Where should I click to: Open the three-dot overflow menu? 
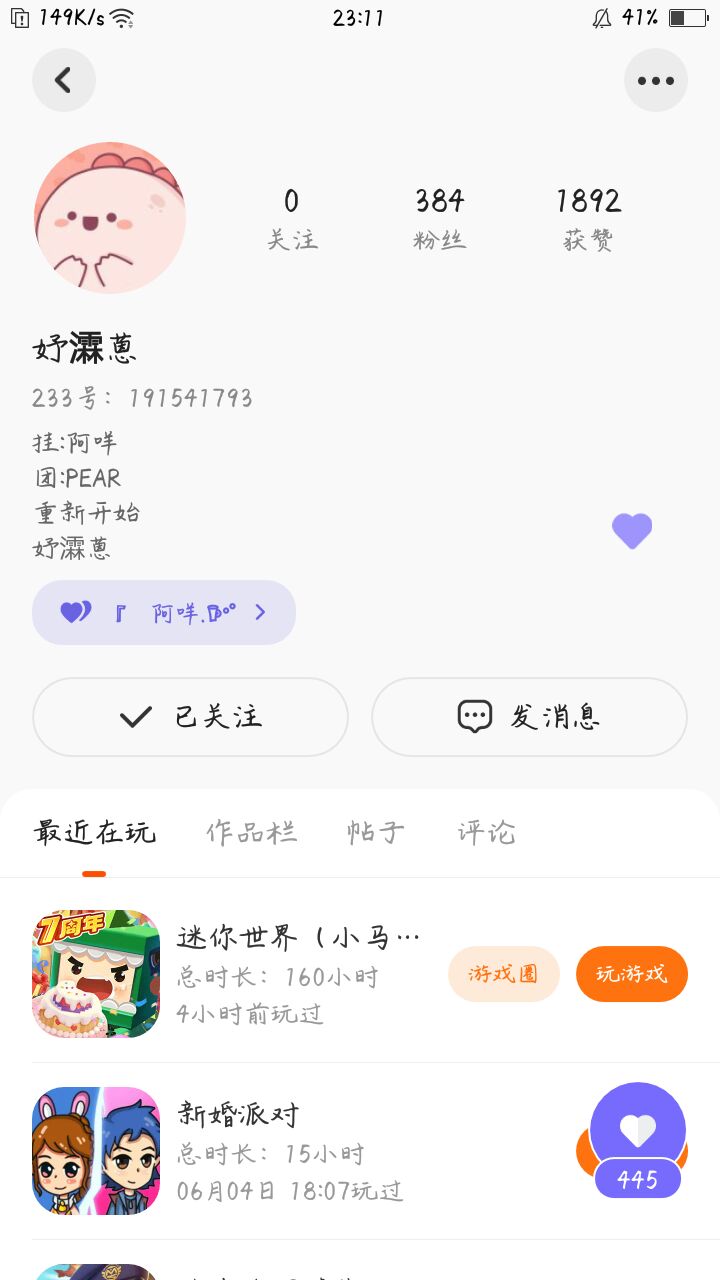pyautogui.click(x=656, y=80)
